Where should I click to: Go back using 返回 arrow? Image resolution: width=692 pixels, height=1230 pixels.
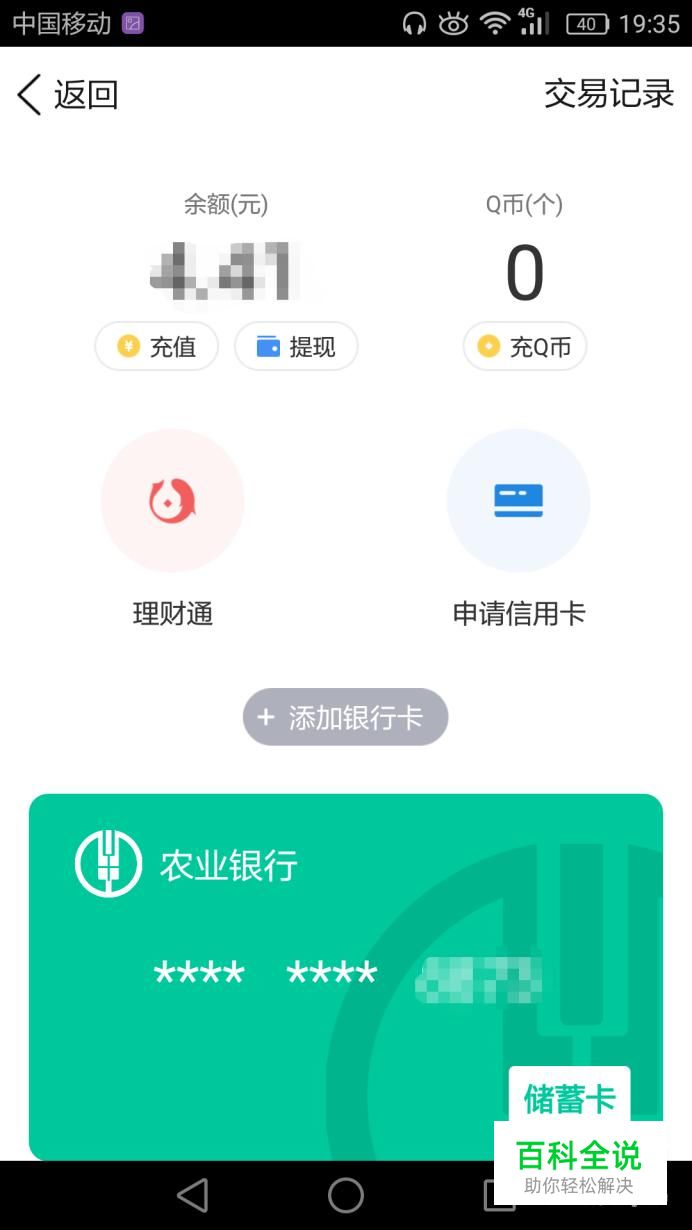pos(66,95)
